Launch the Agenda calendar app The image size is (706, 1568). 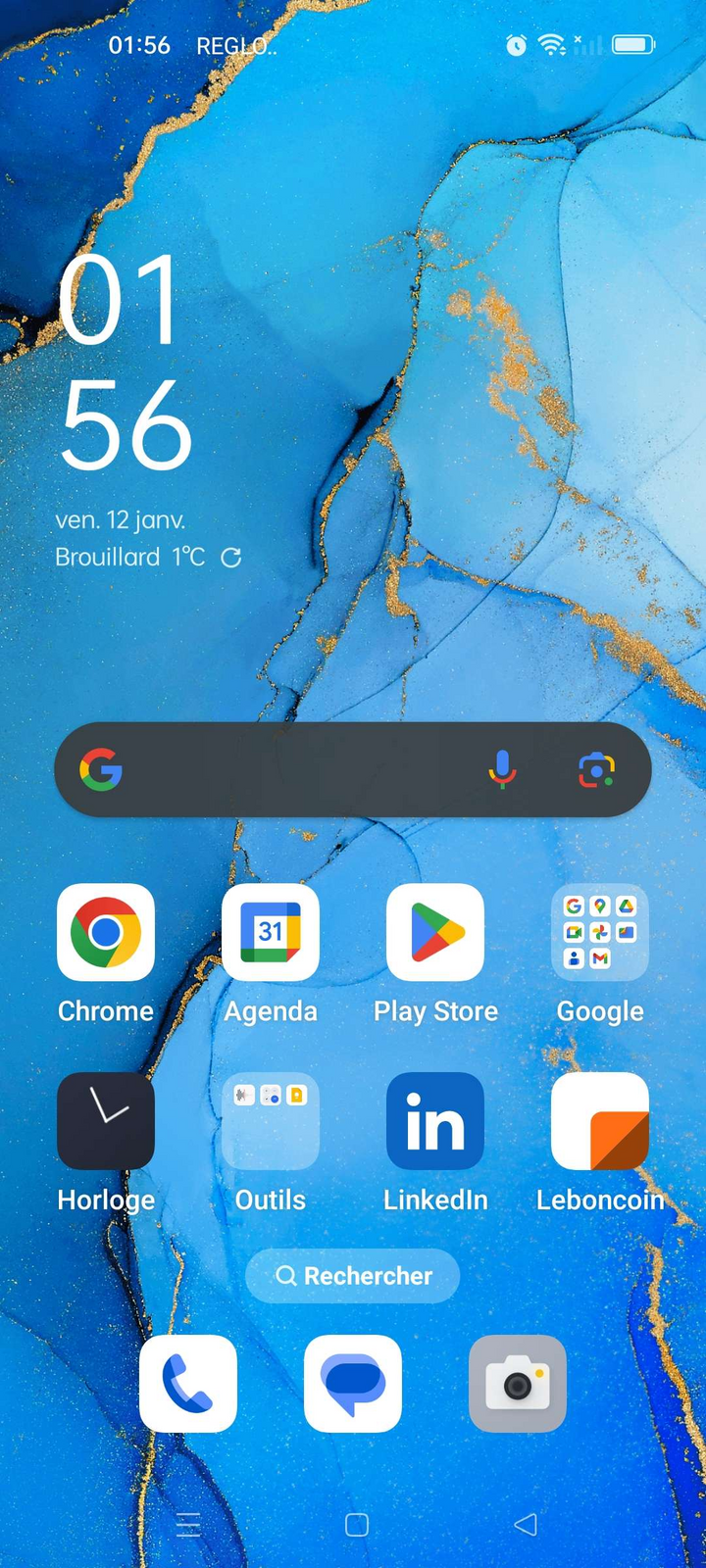[271, 932]
